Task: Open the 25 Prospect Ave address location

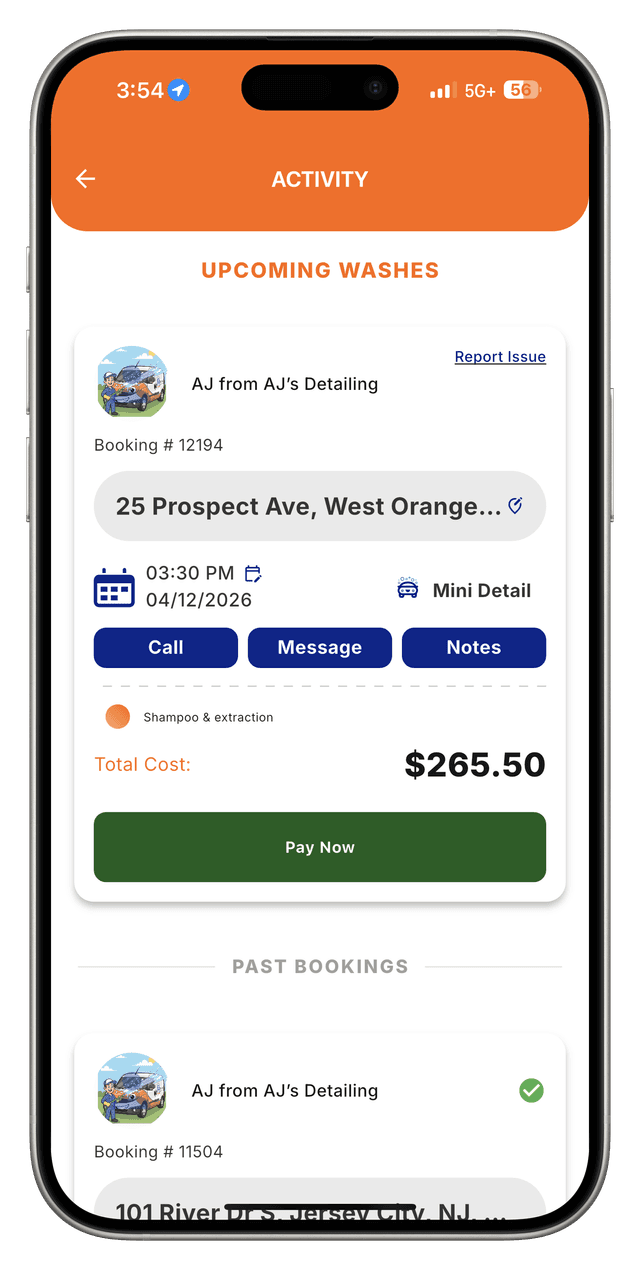Action: click(320, 506)
